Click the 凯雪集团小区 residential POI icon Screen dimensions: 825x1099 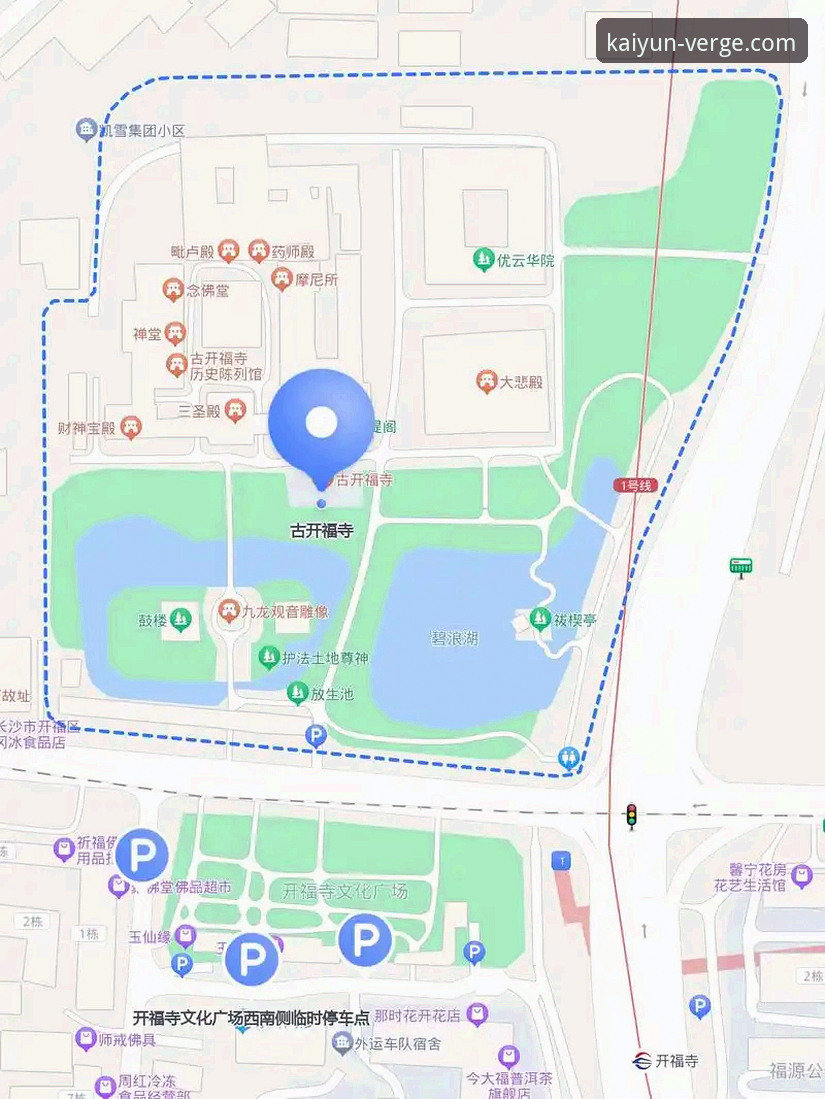[x=85, y=128]
